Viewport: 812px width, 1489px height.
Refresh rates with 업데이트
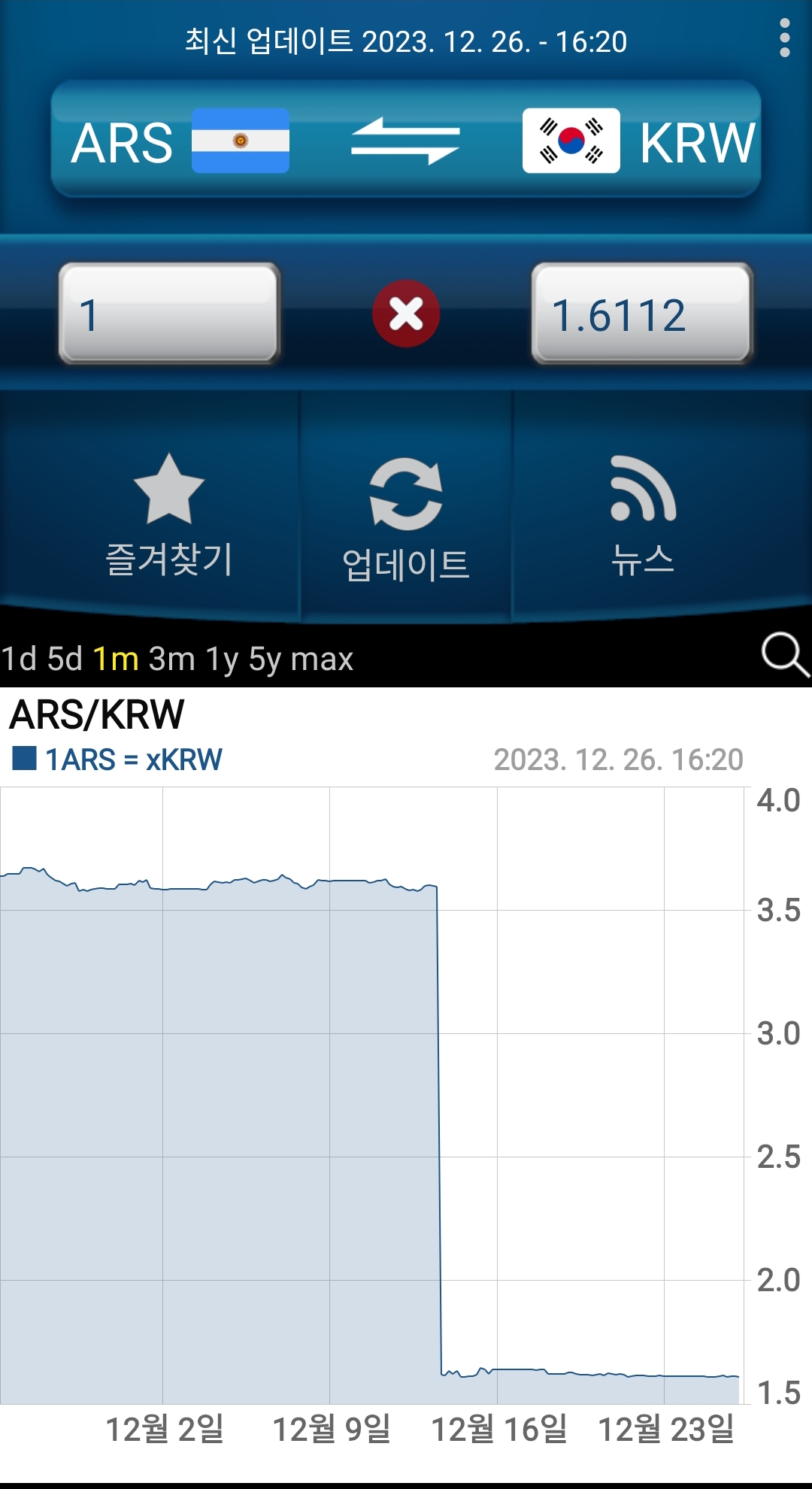[x=406, y=519]
